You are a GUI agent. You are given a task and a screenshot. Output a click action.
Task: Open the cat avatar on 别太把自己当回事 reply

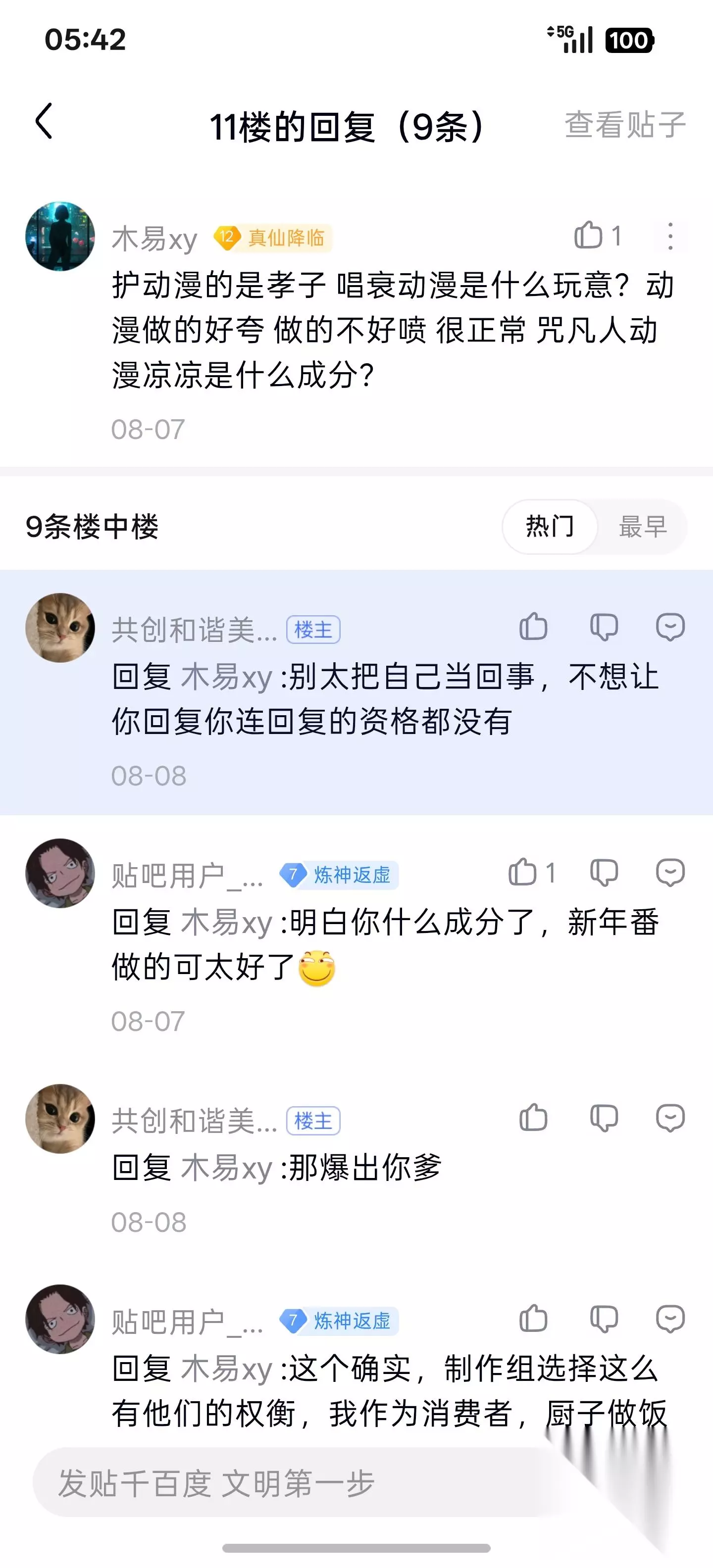tap(60, 628)
